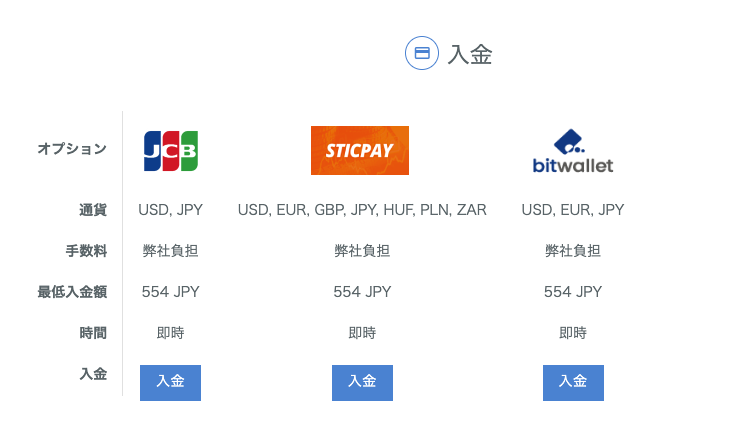This screenshot has height=437, width=733.
Task: Tap the 入金 button under JCB
Action: 170,382
